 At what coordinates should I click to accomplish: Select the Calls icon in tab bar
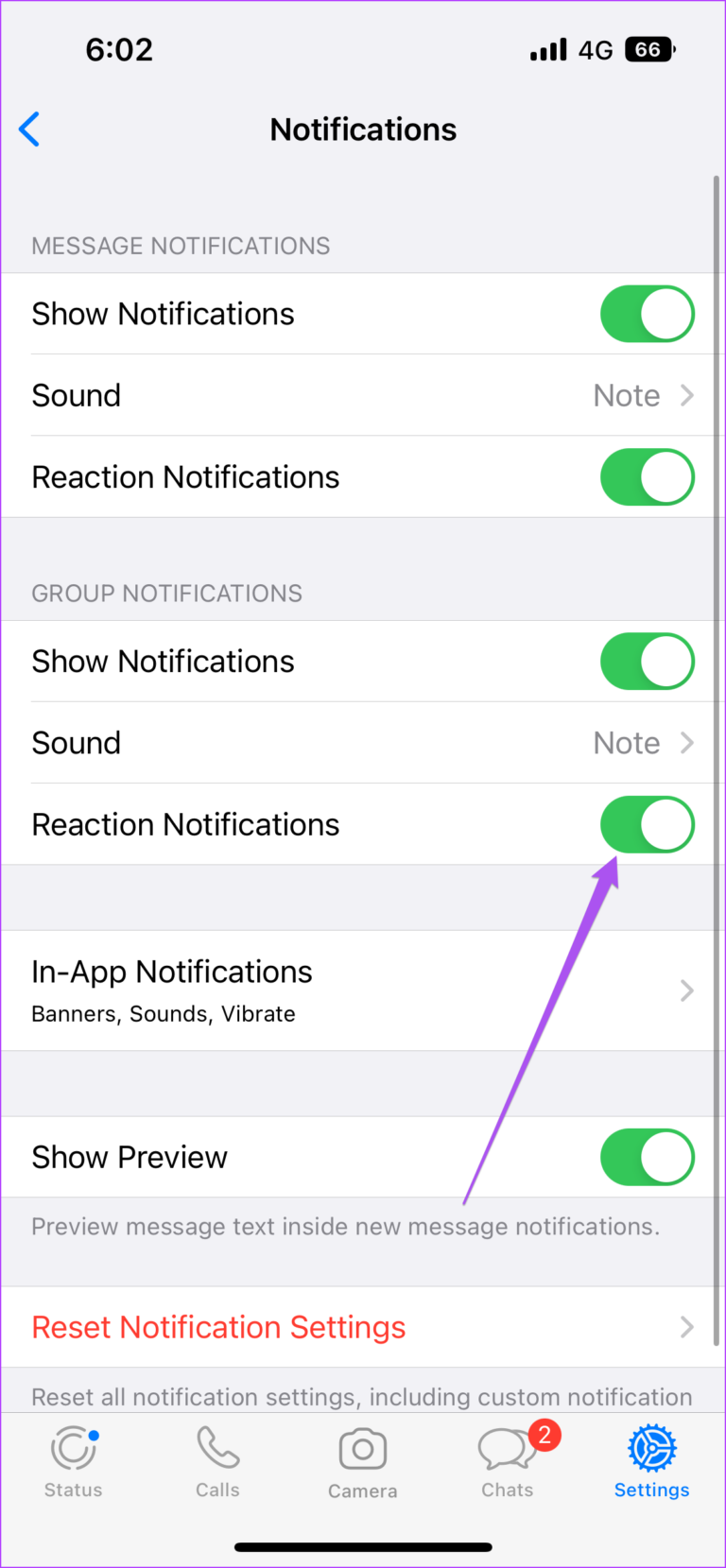click(217, 1448)
